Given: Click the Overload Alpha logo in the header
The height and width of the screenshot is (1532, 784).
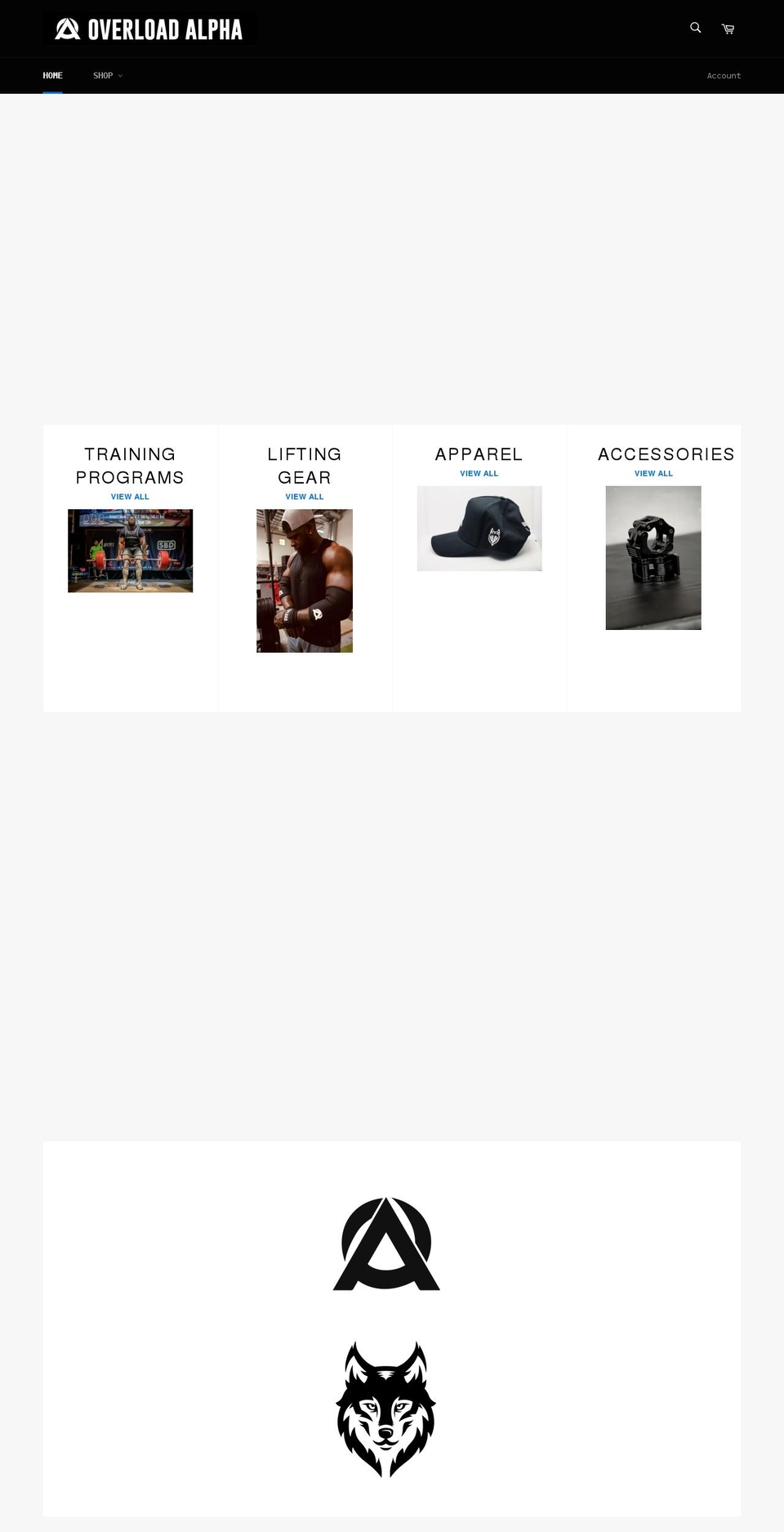Looking at the screenshot, I should 149,28.
